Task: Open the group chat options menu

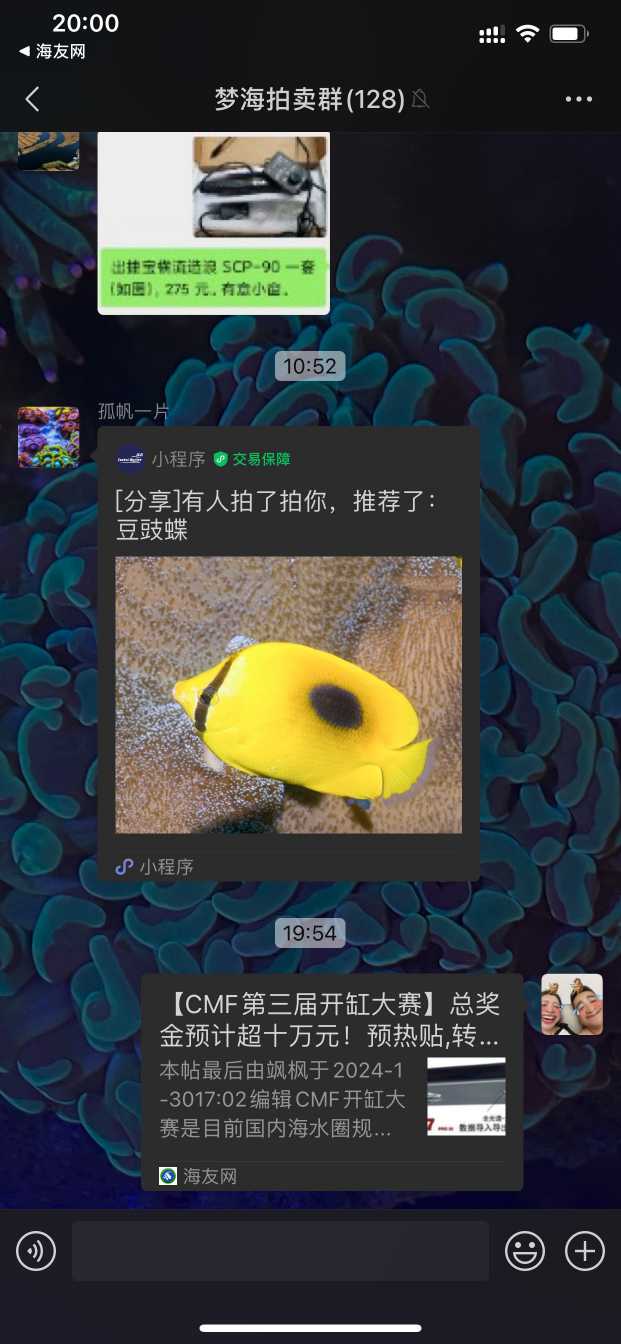Action: tap(579, 99)
